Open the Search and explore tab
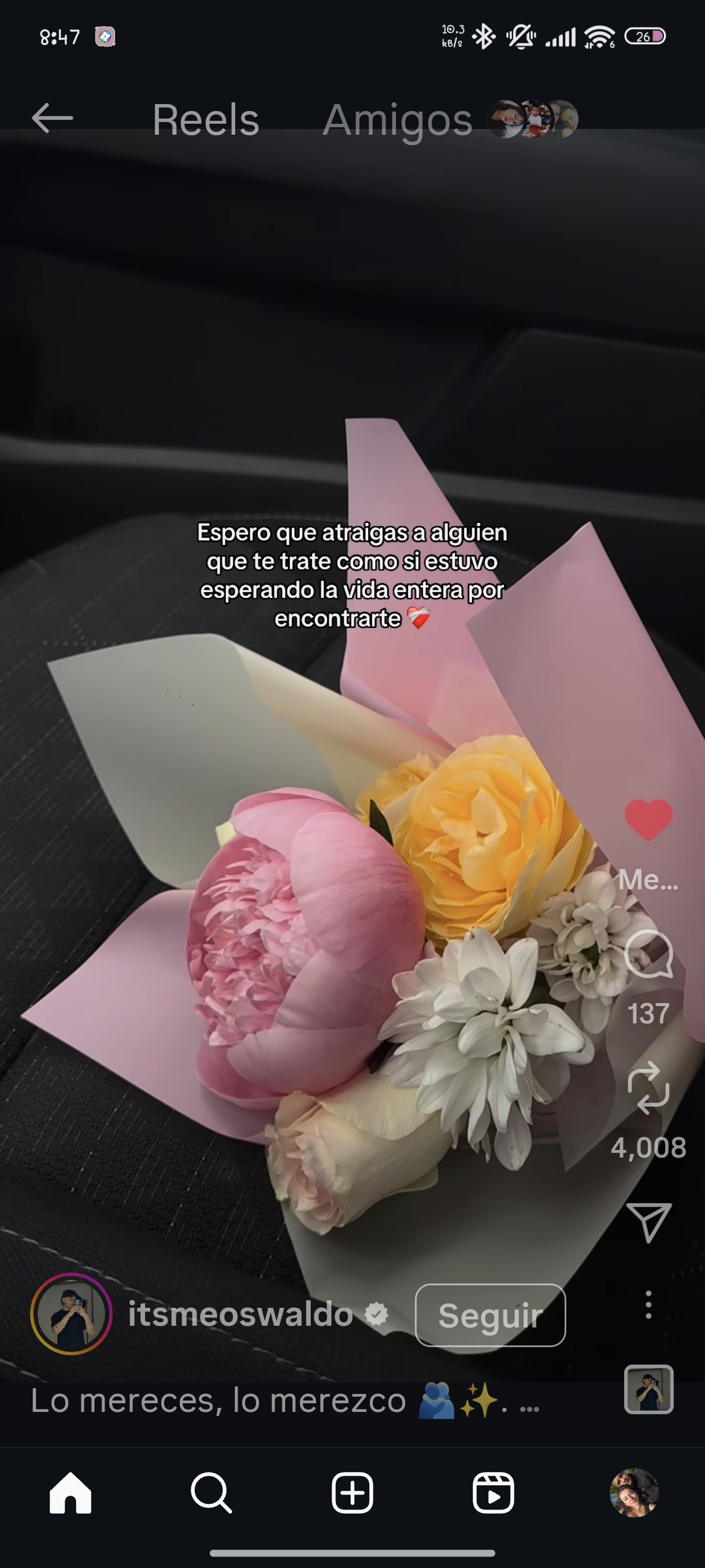The width and height of the screenshot is (705, 1568). [x=211, y=1492]
